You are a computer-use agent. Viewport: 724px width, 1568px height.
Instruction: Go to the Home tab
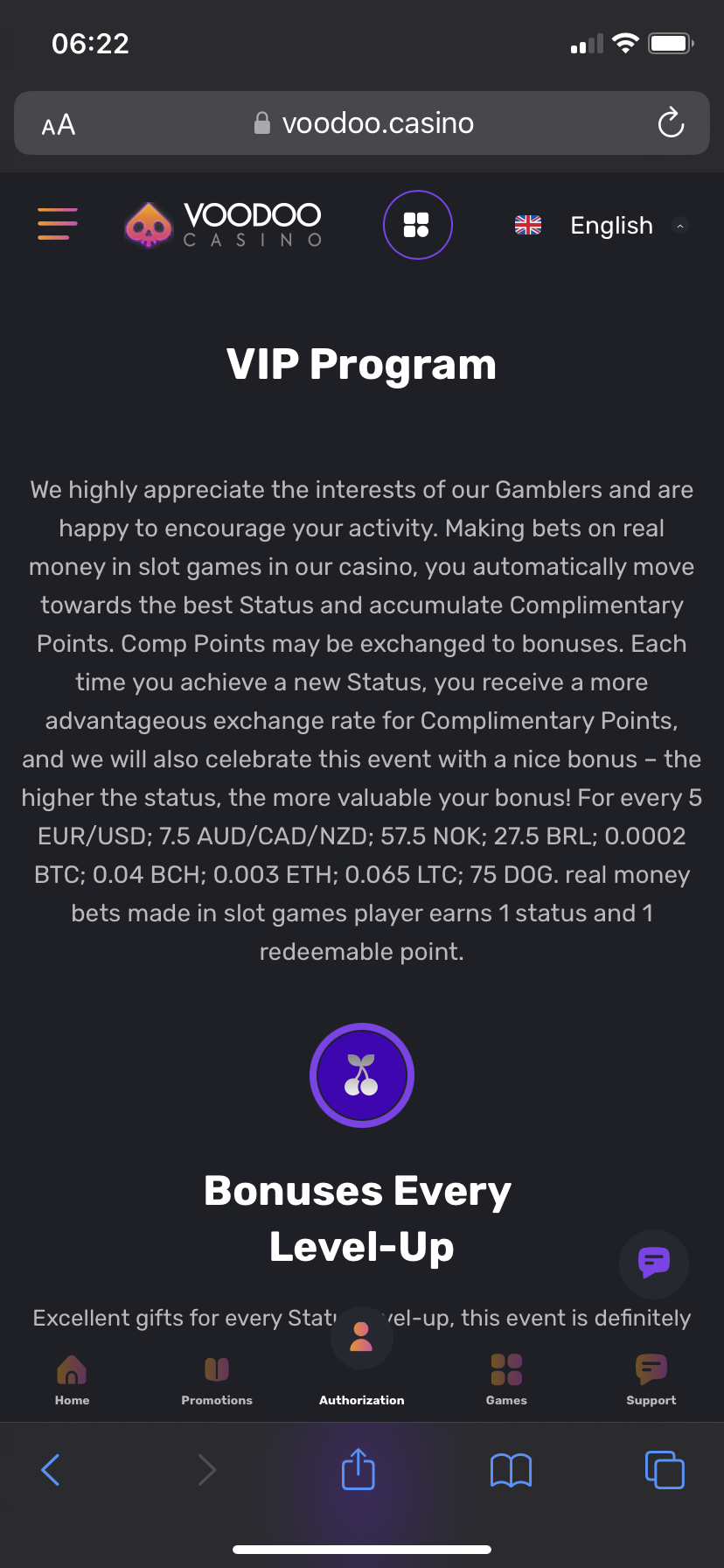point(72,1380)
